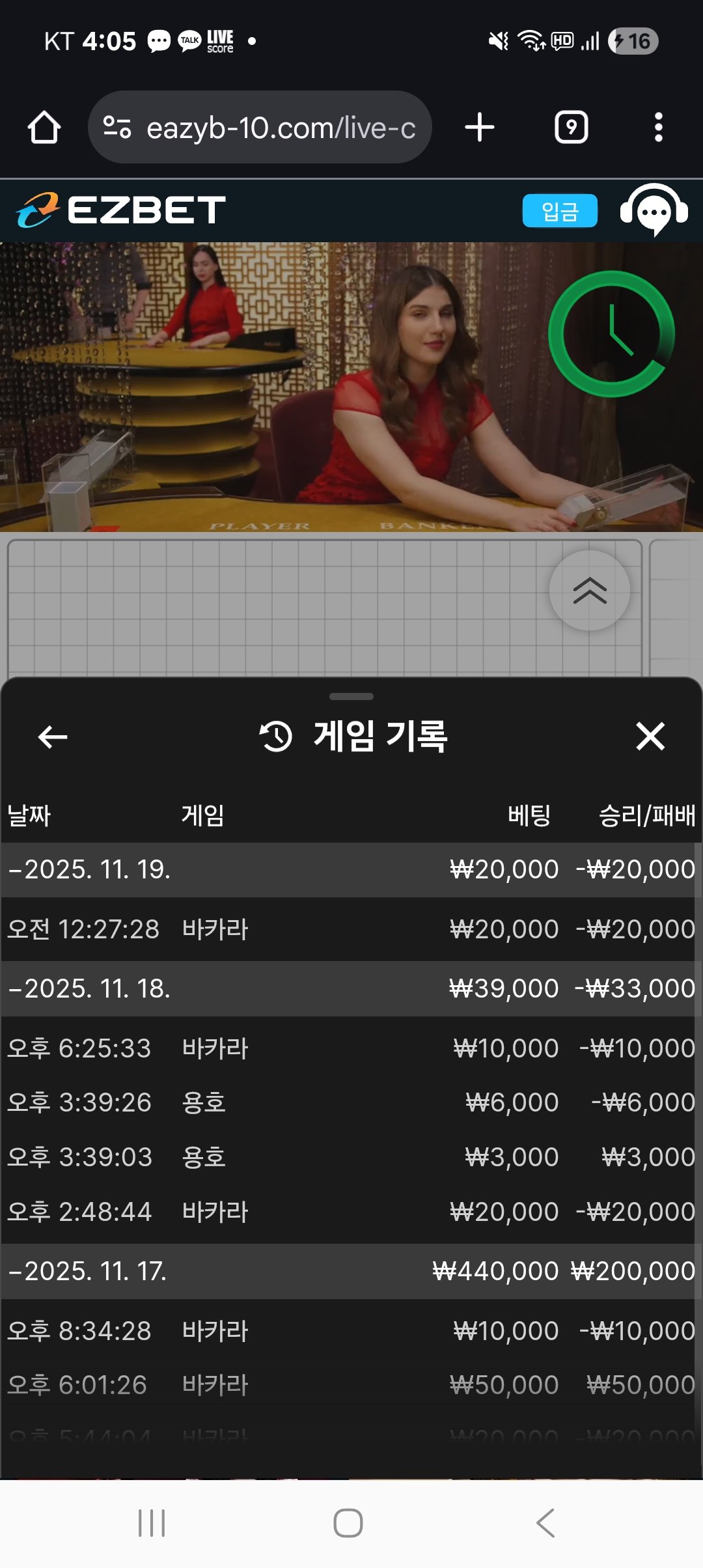
Task: Open the browser overflow menu
Action: (x=658, y=127)
